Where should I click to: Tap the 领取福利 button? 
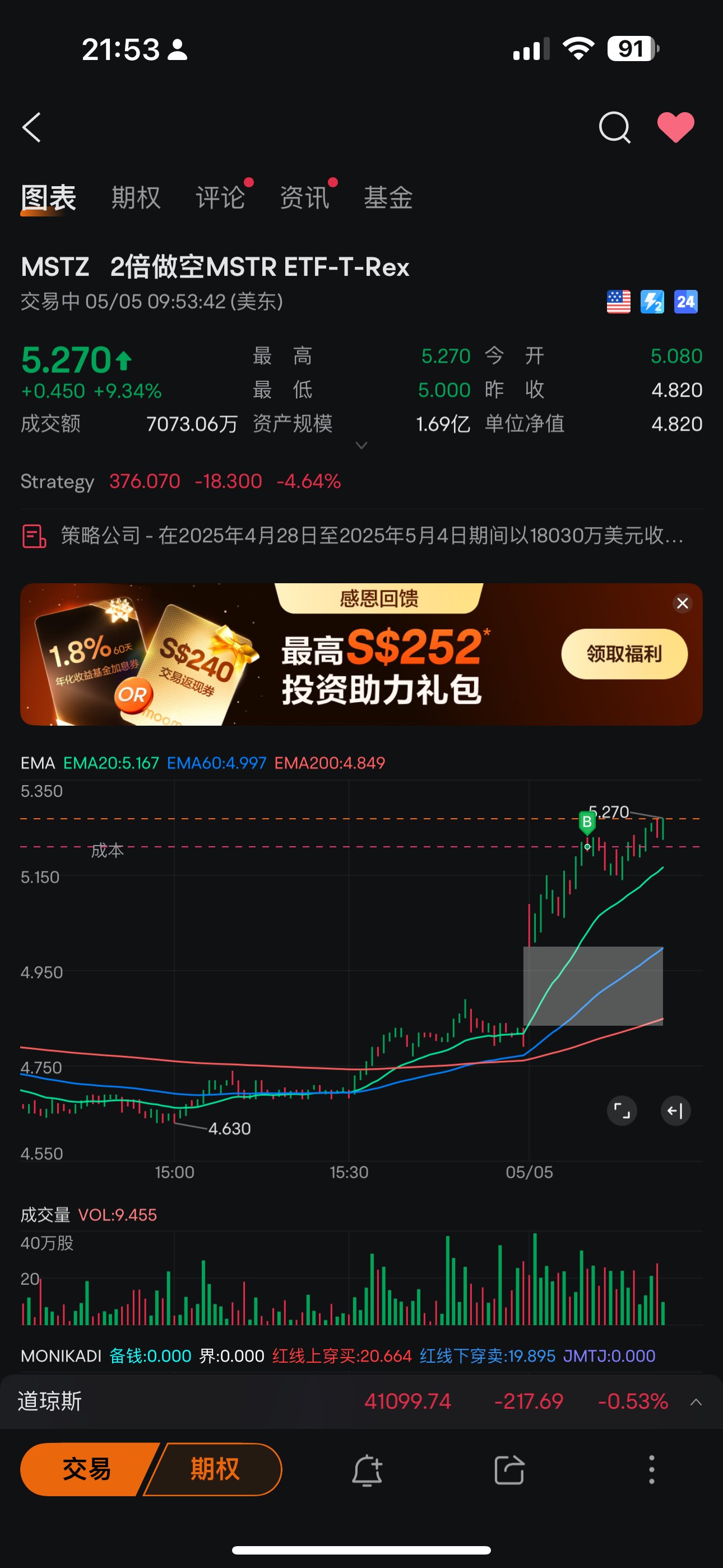(624, 654)
